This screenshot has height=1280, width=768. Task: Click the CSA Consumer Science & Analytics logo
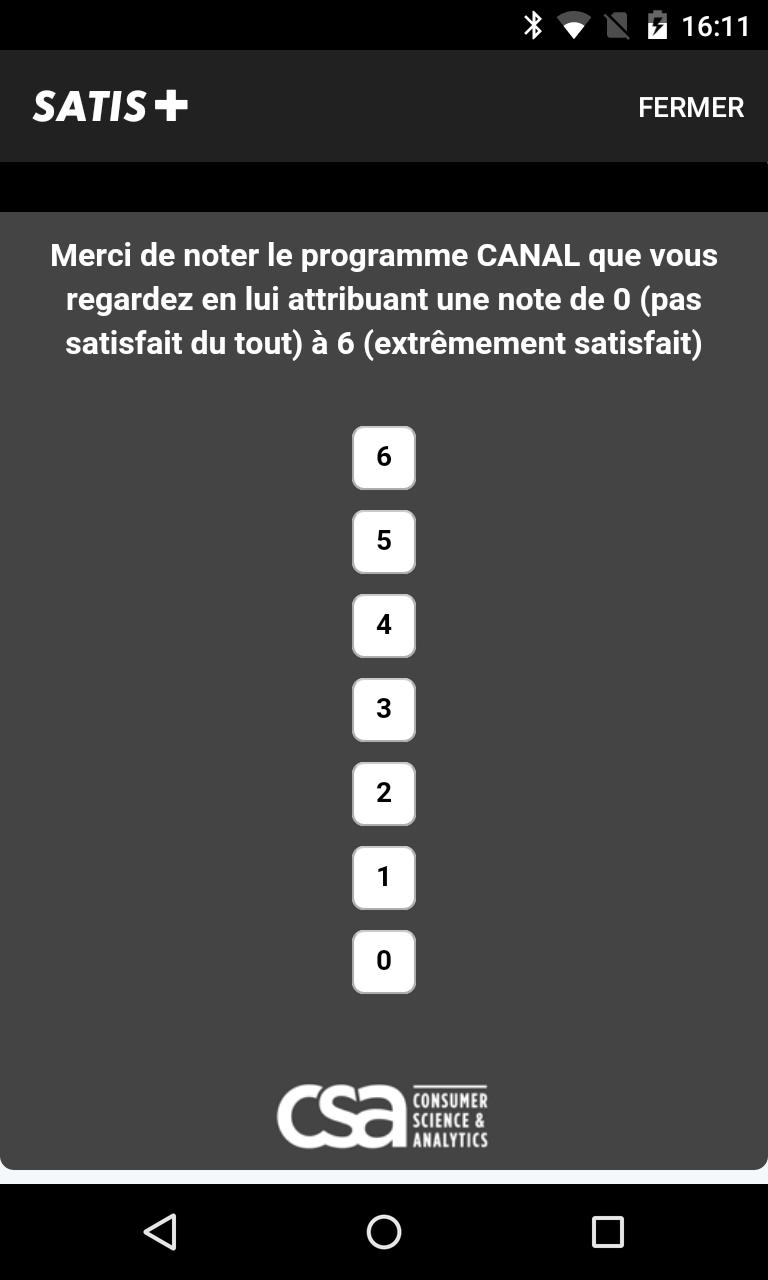pos(383,1117)
